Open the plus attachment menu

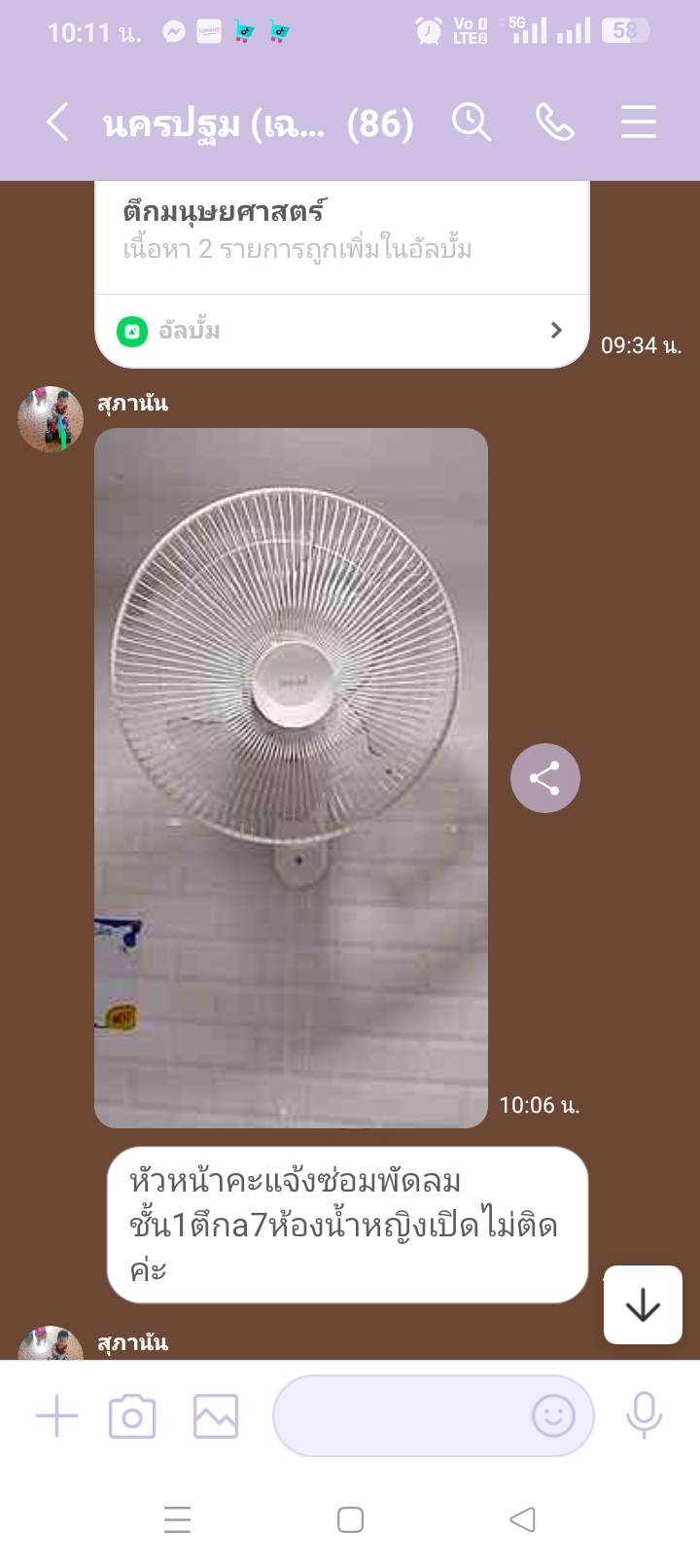click(56, 1416)
